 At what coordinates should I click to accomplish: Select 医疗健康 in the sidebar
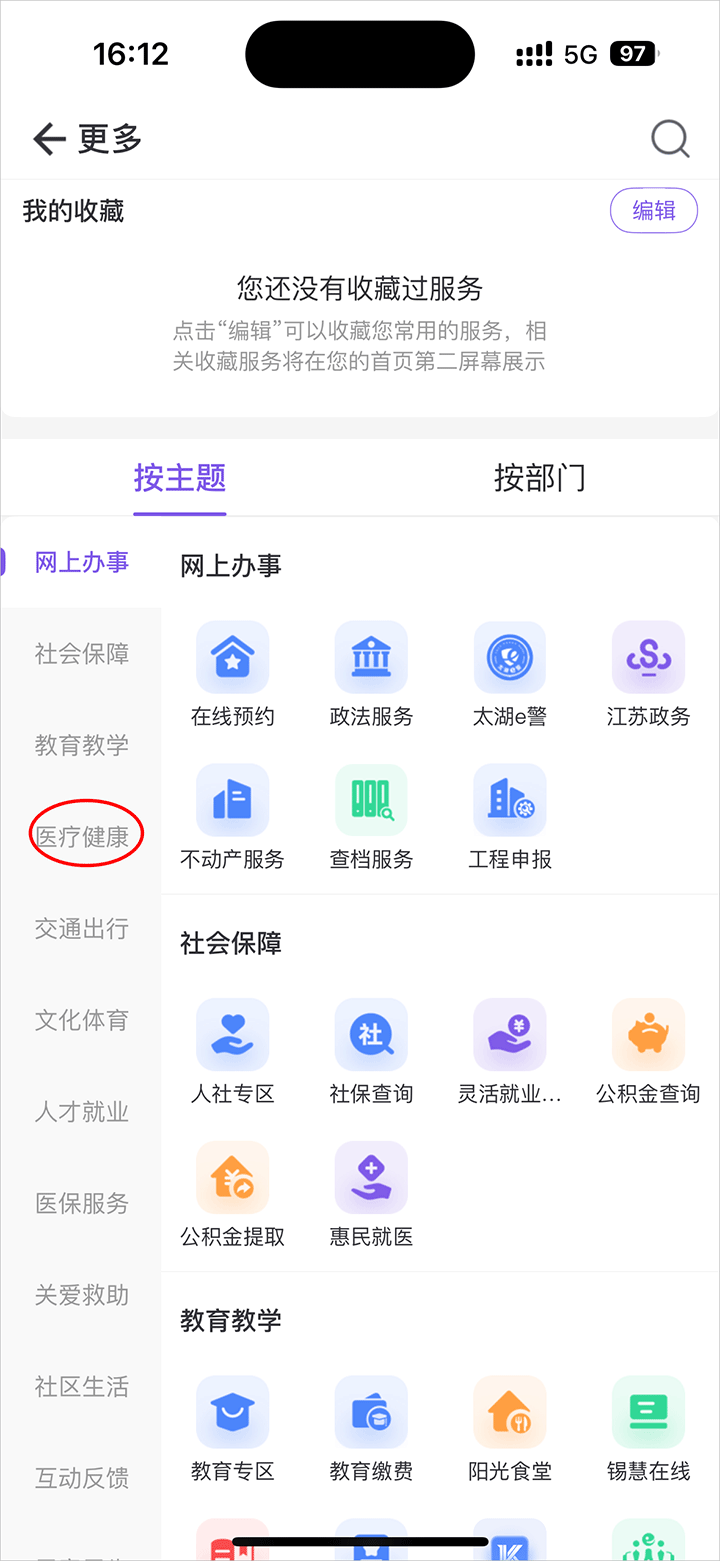(x=82, y=837)
